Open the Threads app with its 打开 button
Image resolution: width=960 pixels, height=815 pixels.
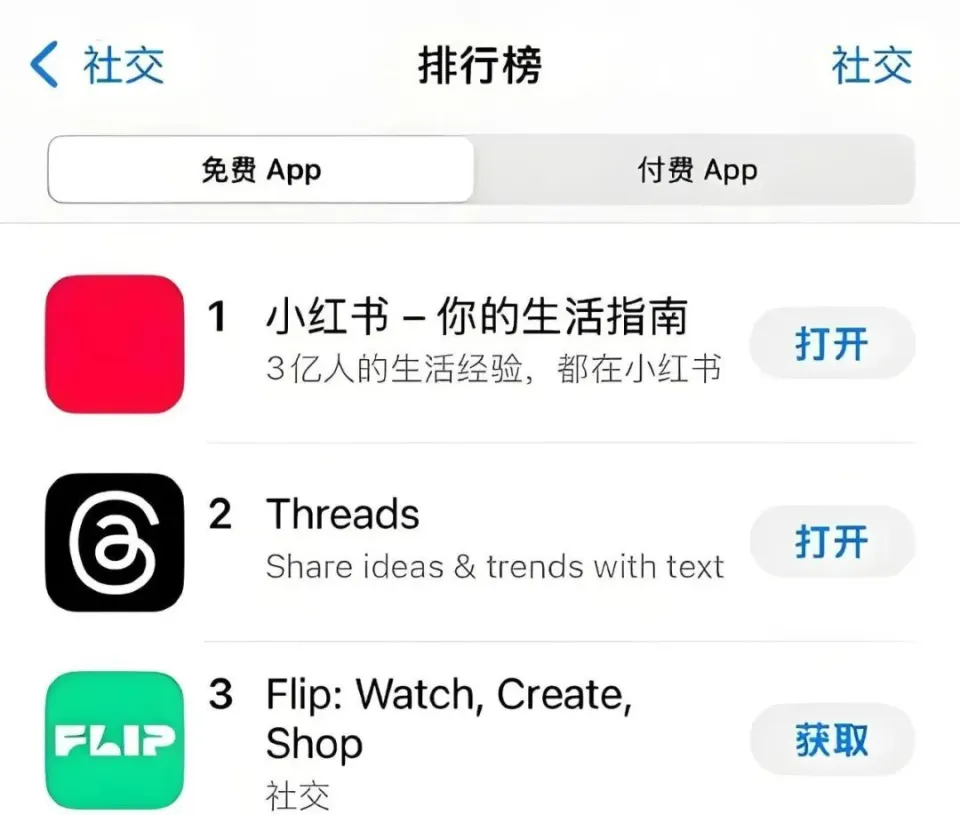point(832,542)
